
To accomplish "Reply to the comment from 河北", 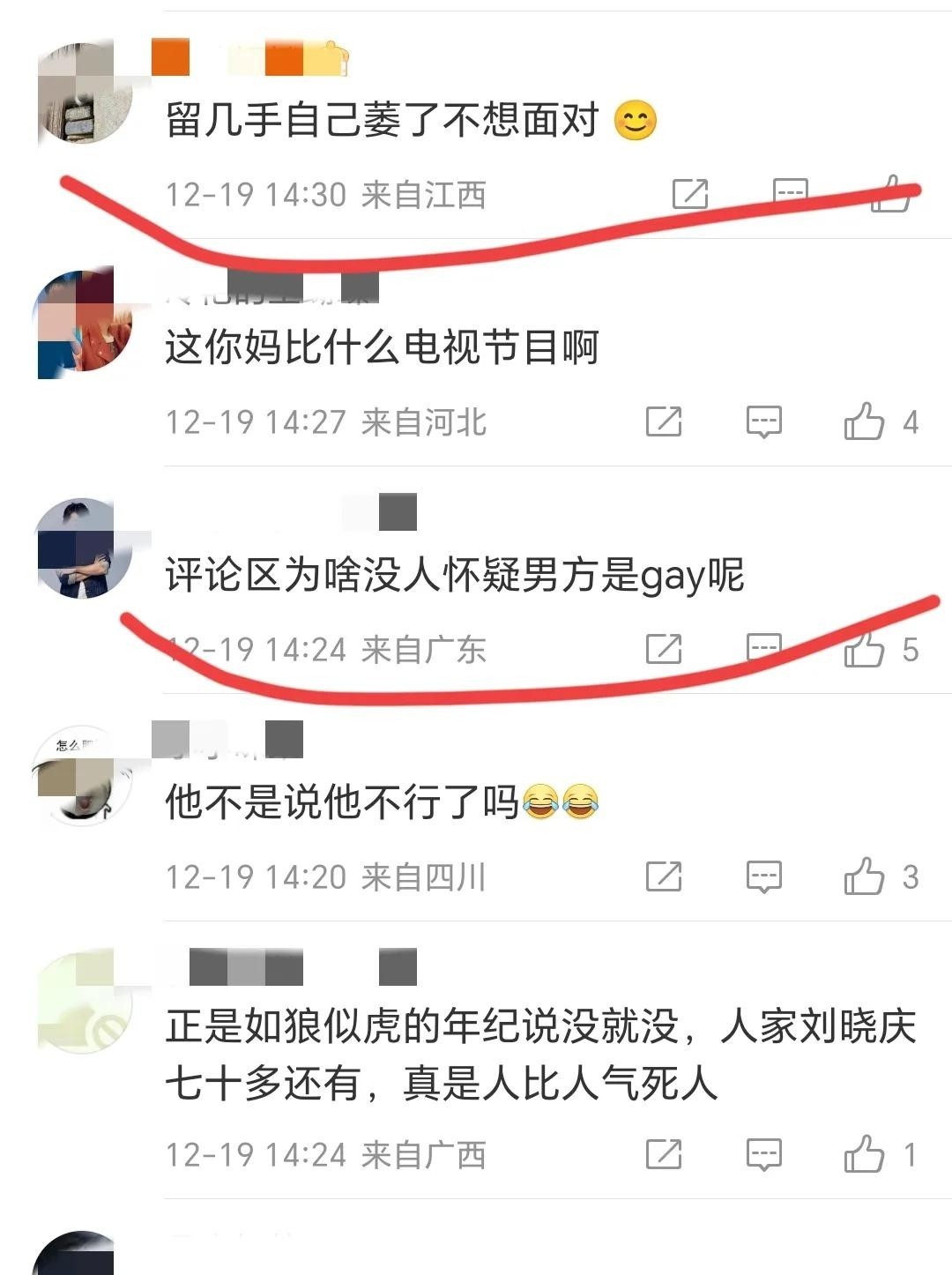I will (x=763, y=421).
